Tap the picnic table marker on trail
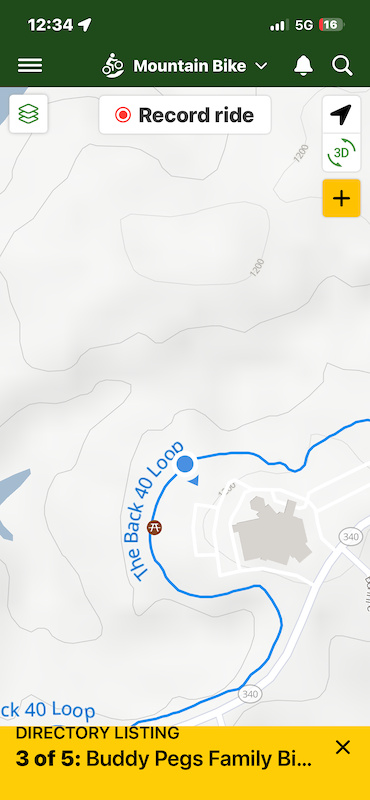 [x=155, y=527]
